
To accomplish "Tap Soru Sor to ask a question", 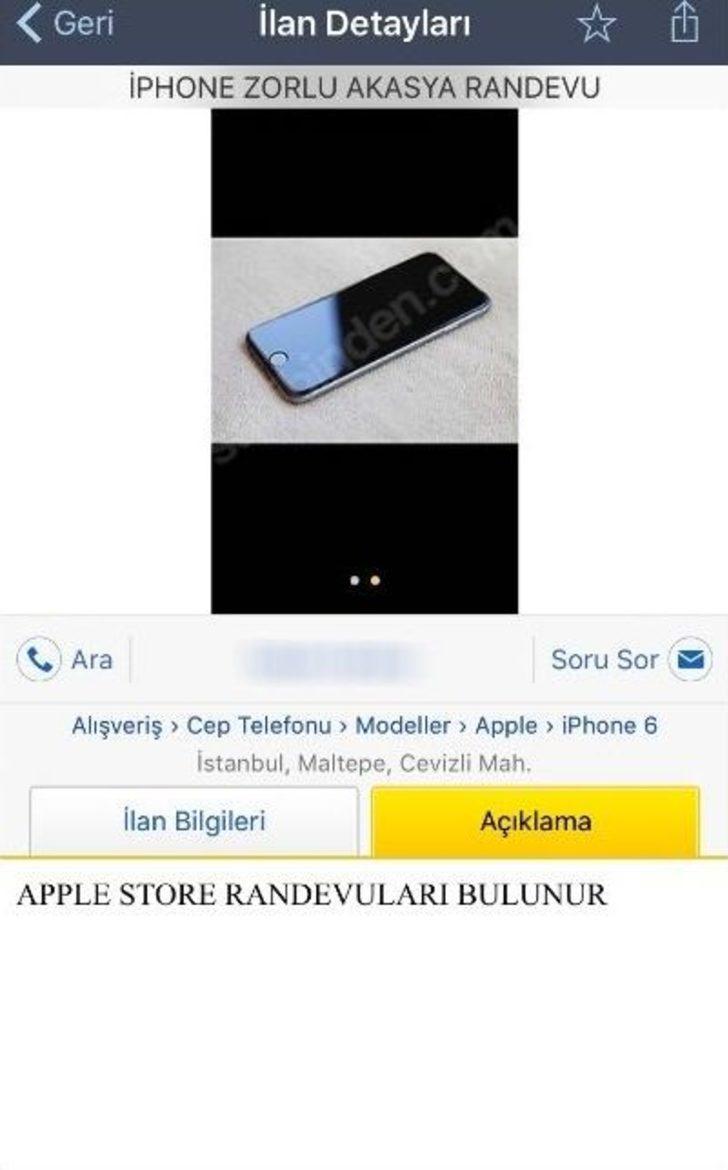I will point(604,659).
